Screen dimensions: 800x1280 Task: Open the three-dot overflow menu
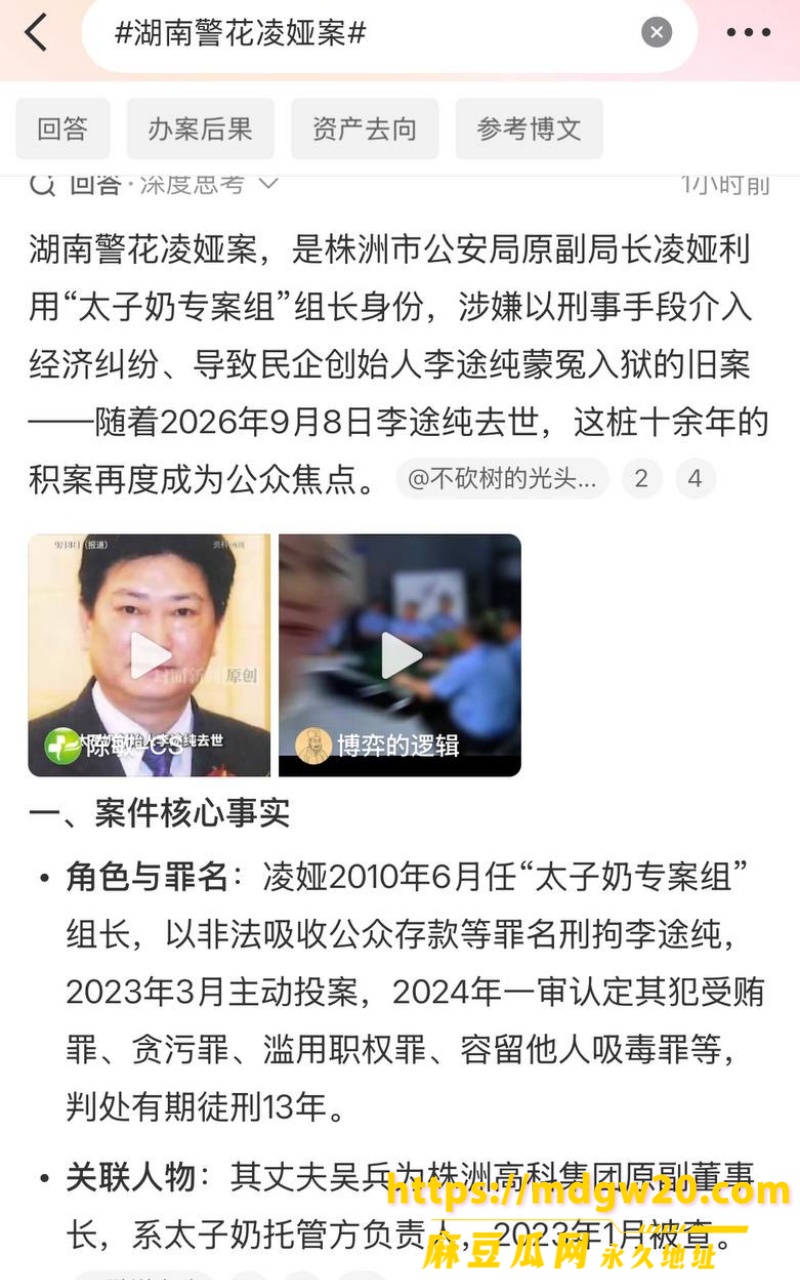click(x=748, y=33)
